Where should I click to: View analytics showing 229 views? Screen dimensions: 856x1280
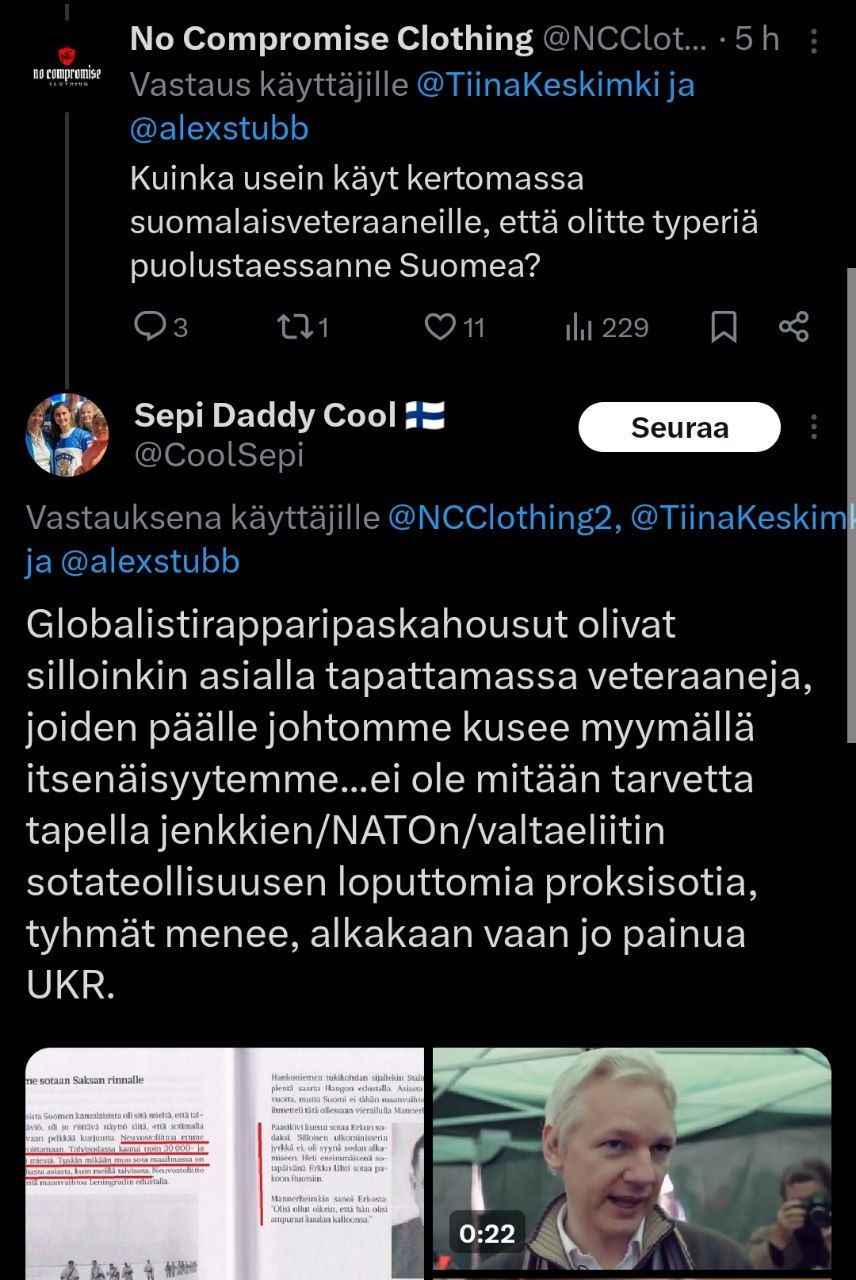tap(607, 327)
